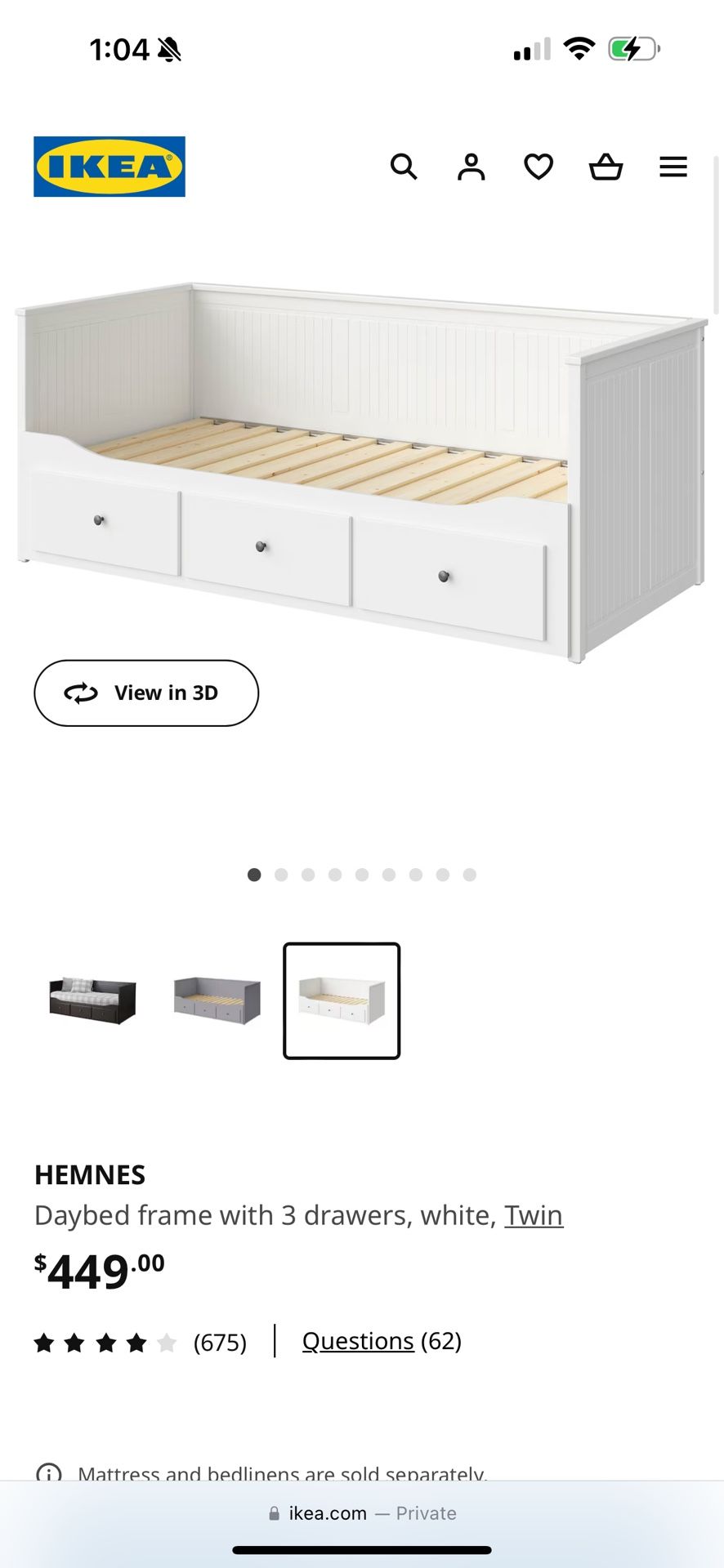Image resolution: width=724 pixels, height=1568 pixels.
Task: Click the profile account icon
Action: pyautogui.click(x=471, y=167)
